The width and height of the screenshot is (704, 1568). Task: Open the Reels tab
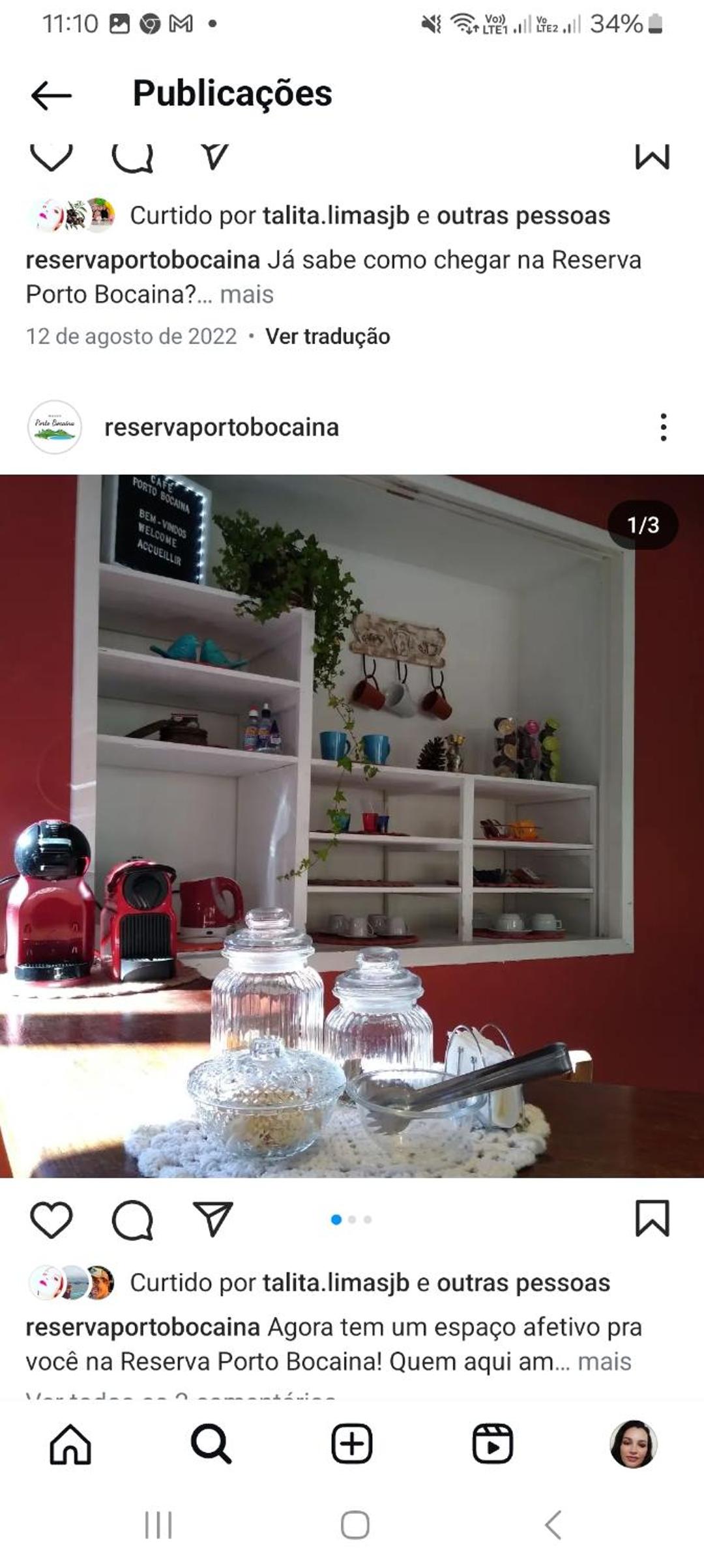click(x=492, y=1444)
